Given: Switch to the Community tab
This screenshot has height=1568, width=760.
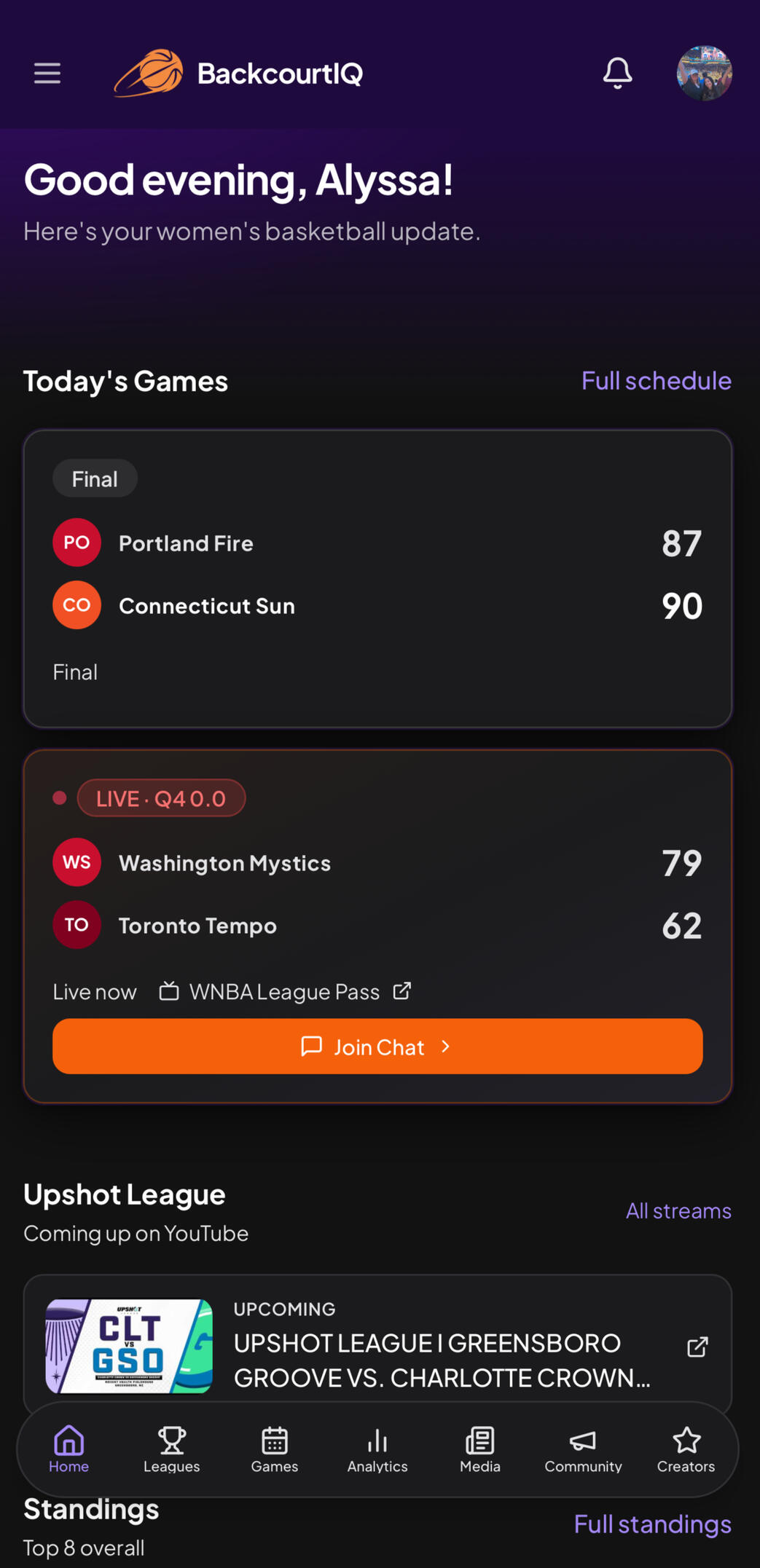Looking at the screenshot, I should point(583,1449).
